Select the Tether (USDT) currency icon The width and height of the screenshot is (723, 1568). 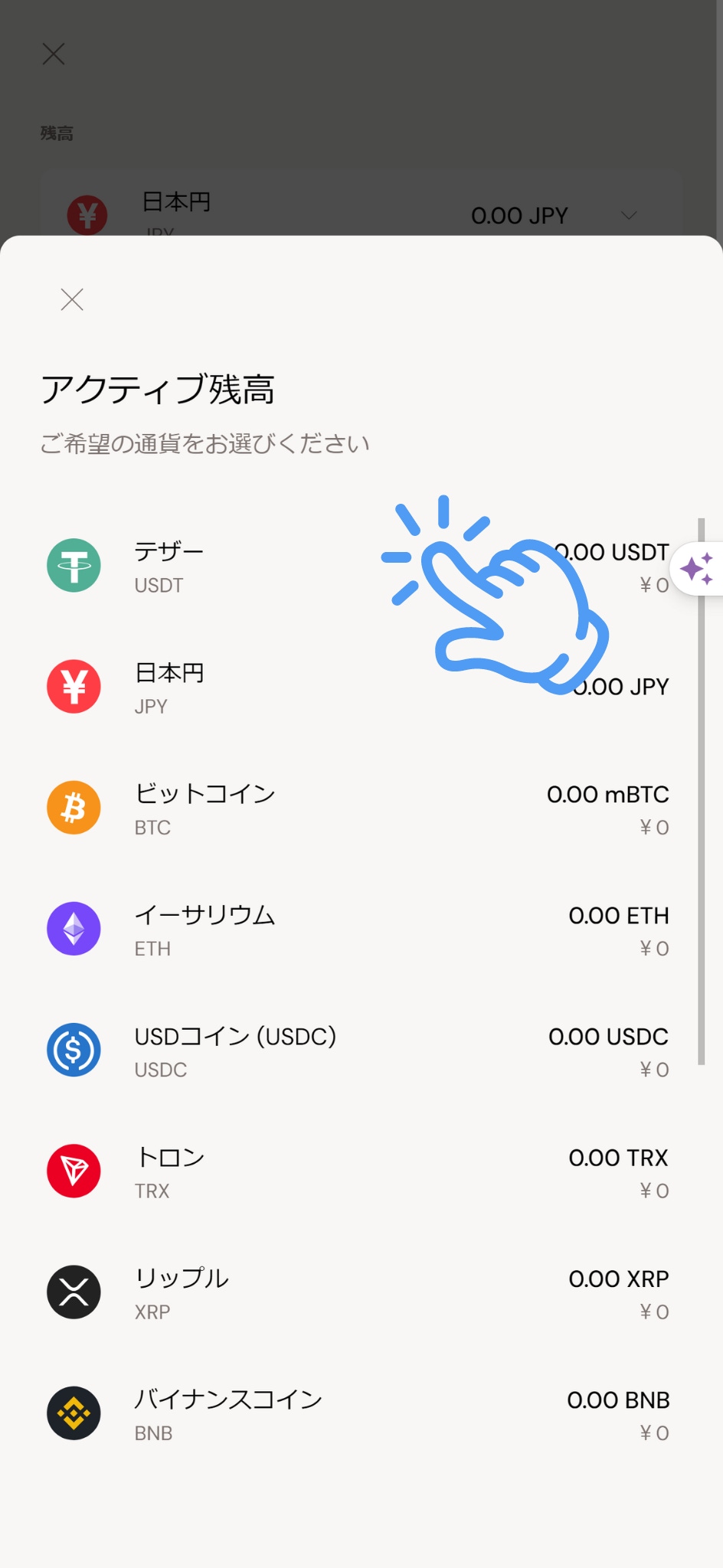click(x=74, y=565)
